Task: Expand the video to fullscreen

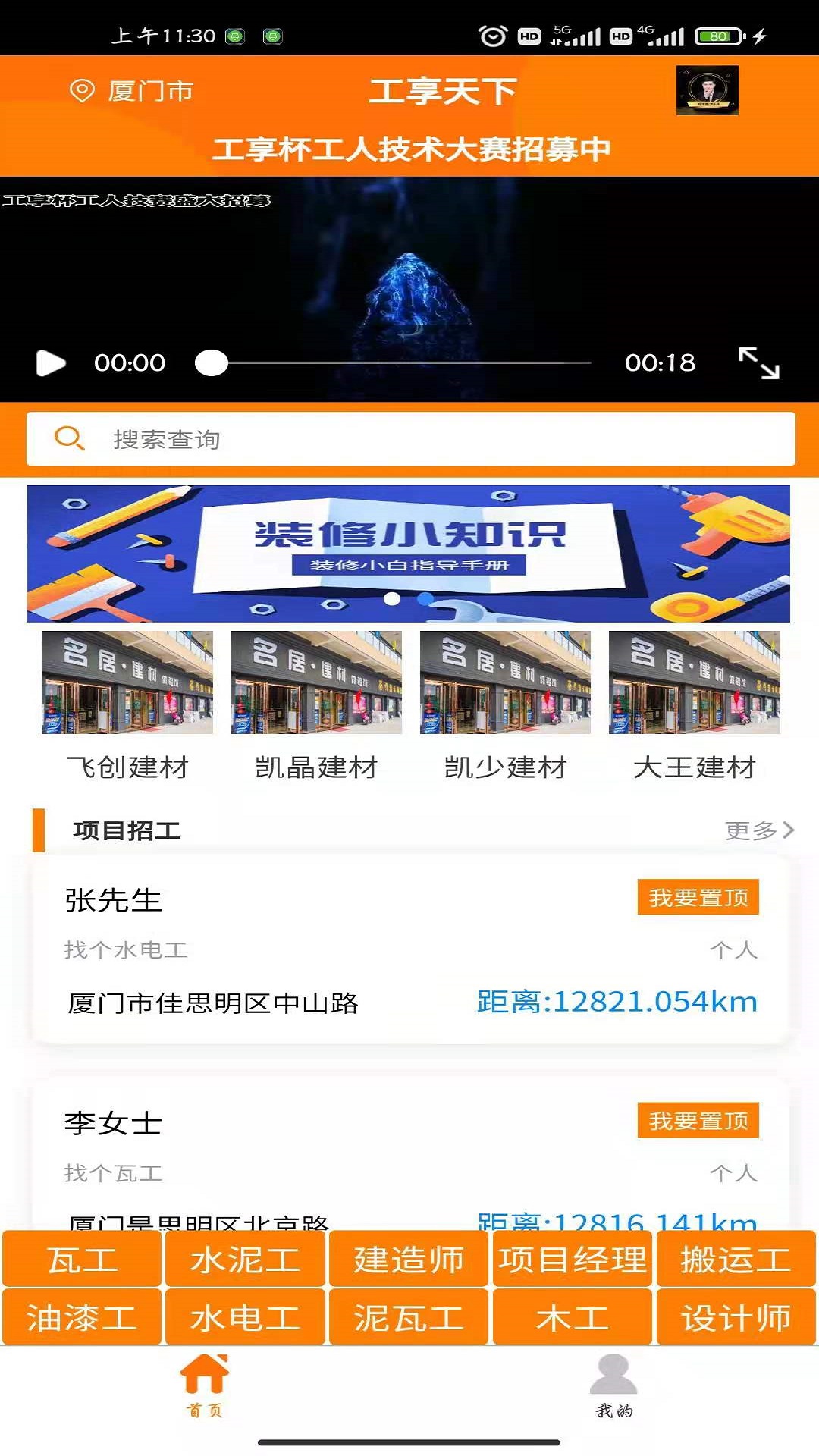Action: tap(759, 363)
